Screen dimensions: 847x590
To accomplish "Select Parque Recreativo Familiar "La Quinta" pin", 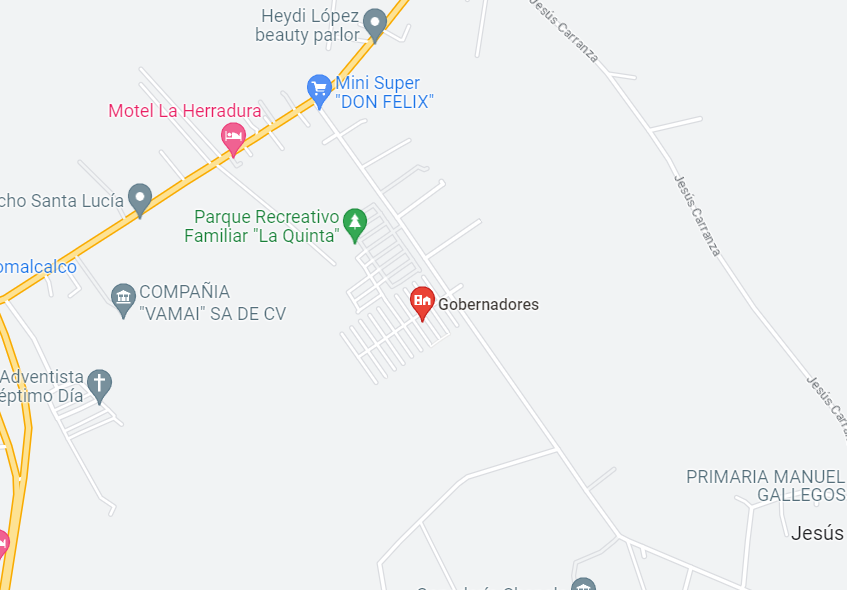I will coord(355,225).
